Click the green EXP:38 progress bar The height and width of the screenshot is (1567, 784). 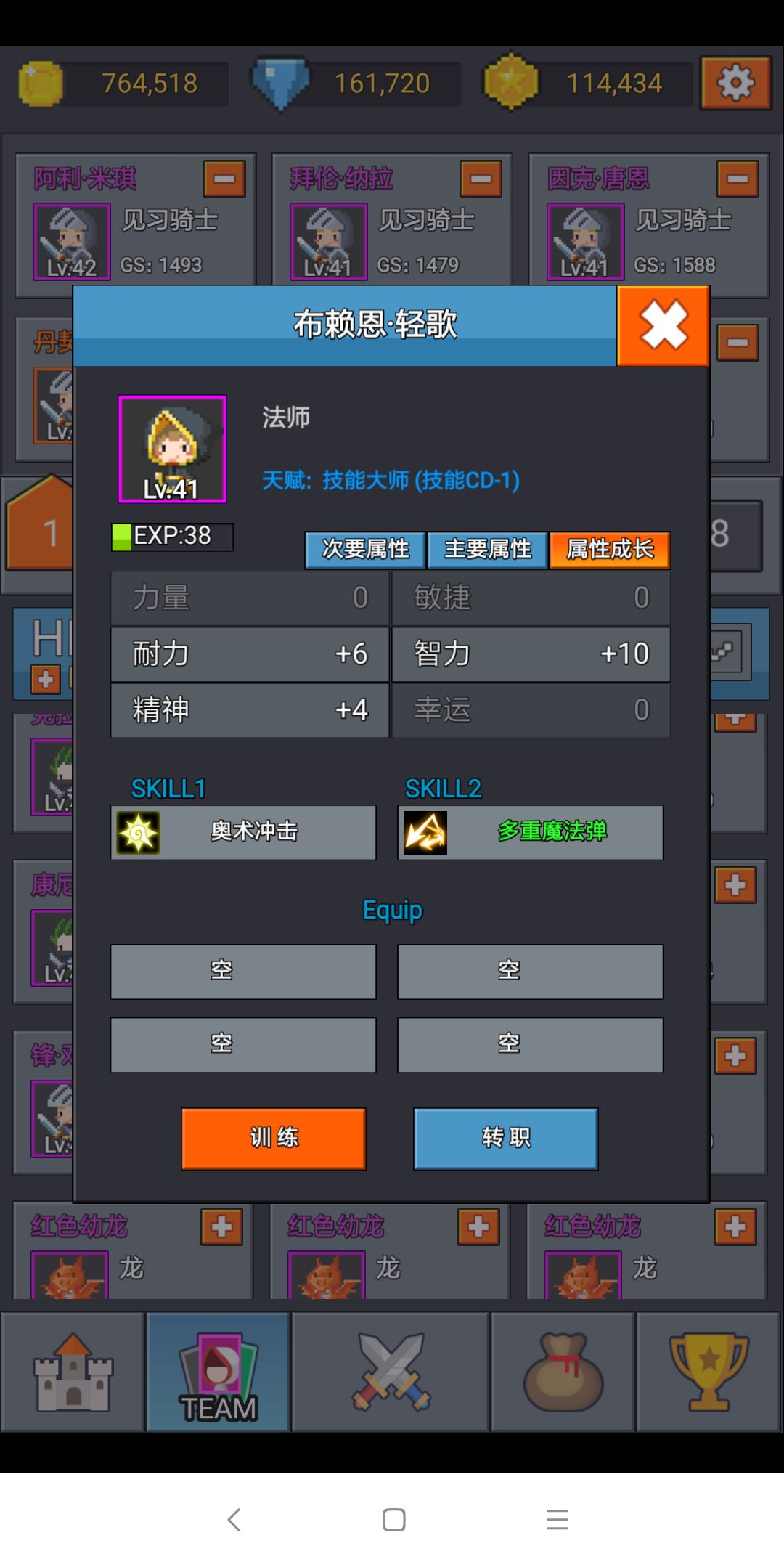172,537
